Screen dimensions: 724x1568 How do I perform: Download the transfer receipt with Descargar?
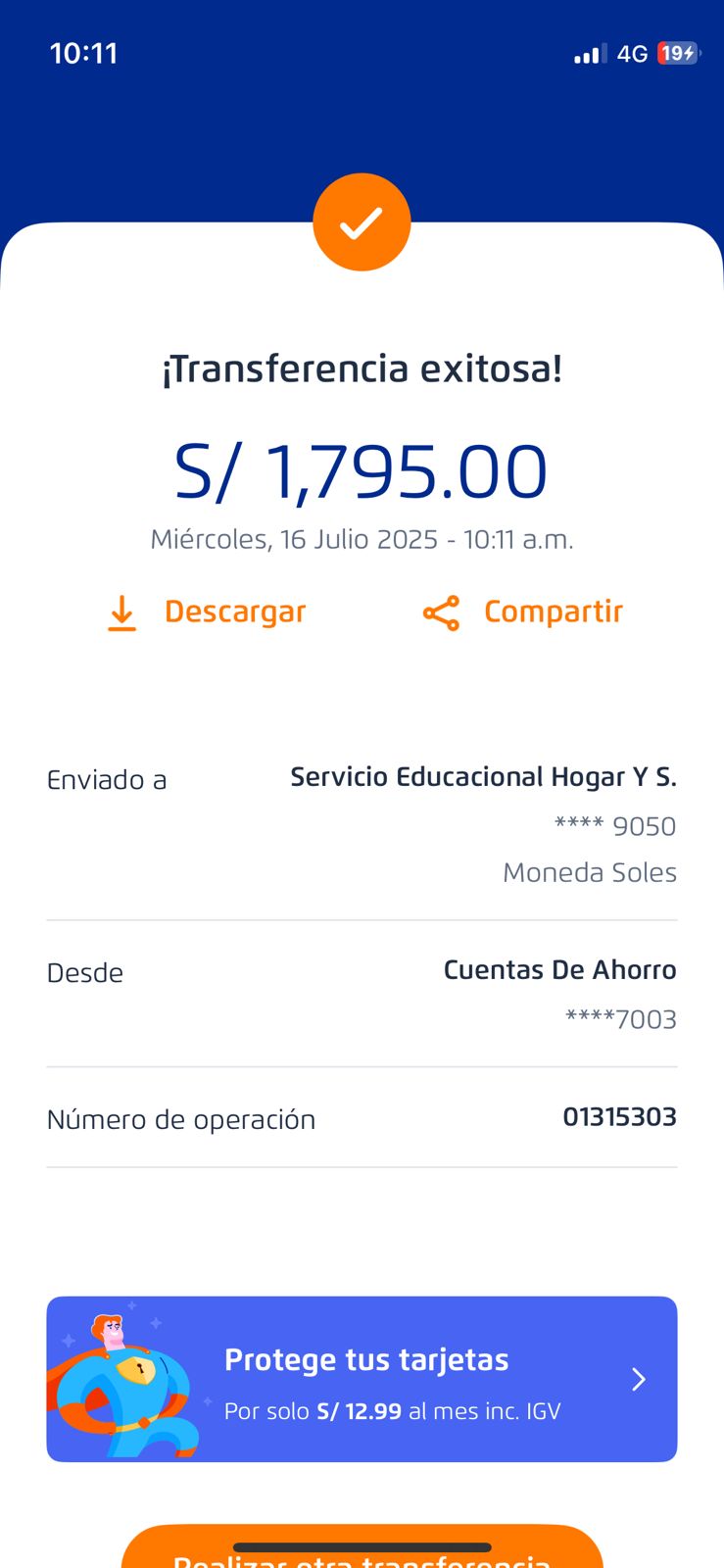tap(207, 612)
